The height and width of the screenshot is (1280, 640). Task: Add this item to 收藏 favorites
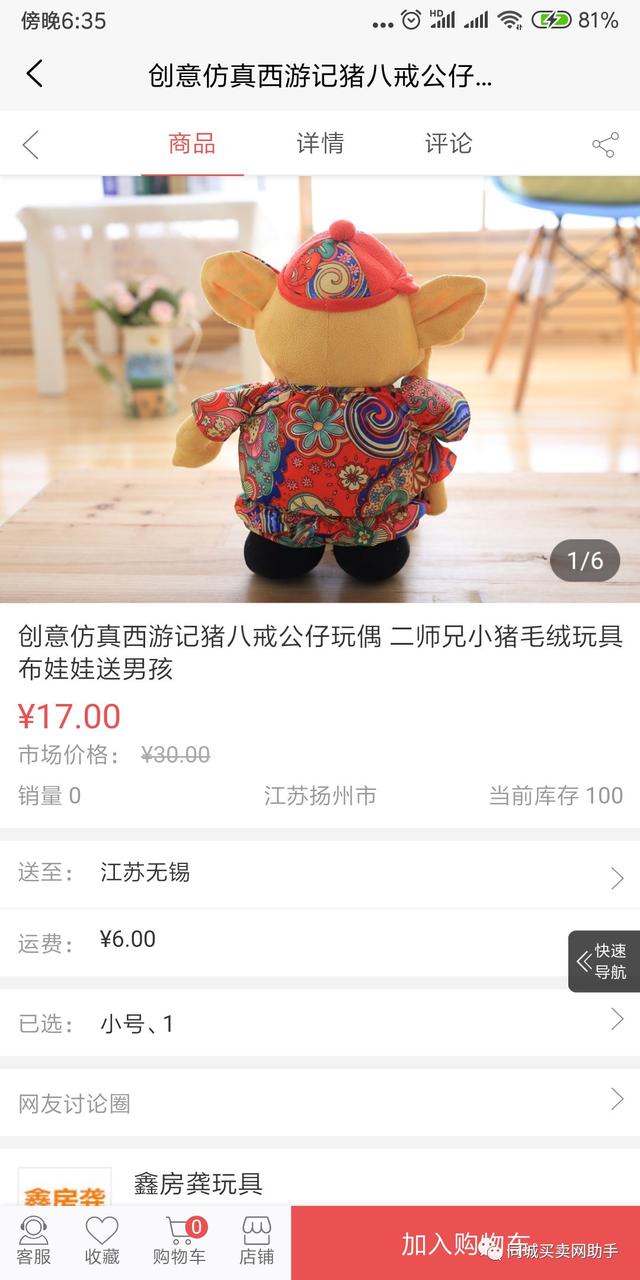(102, 1240)
